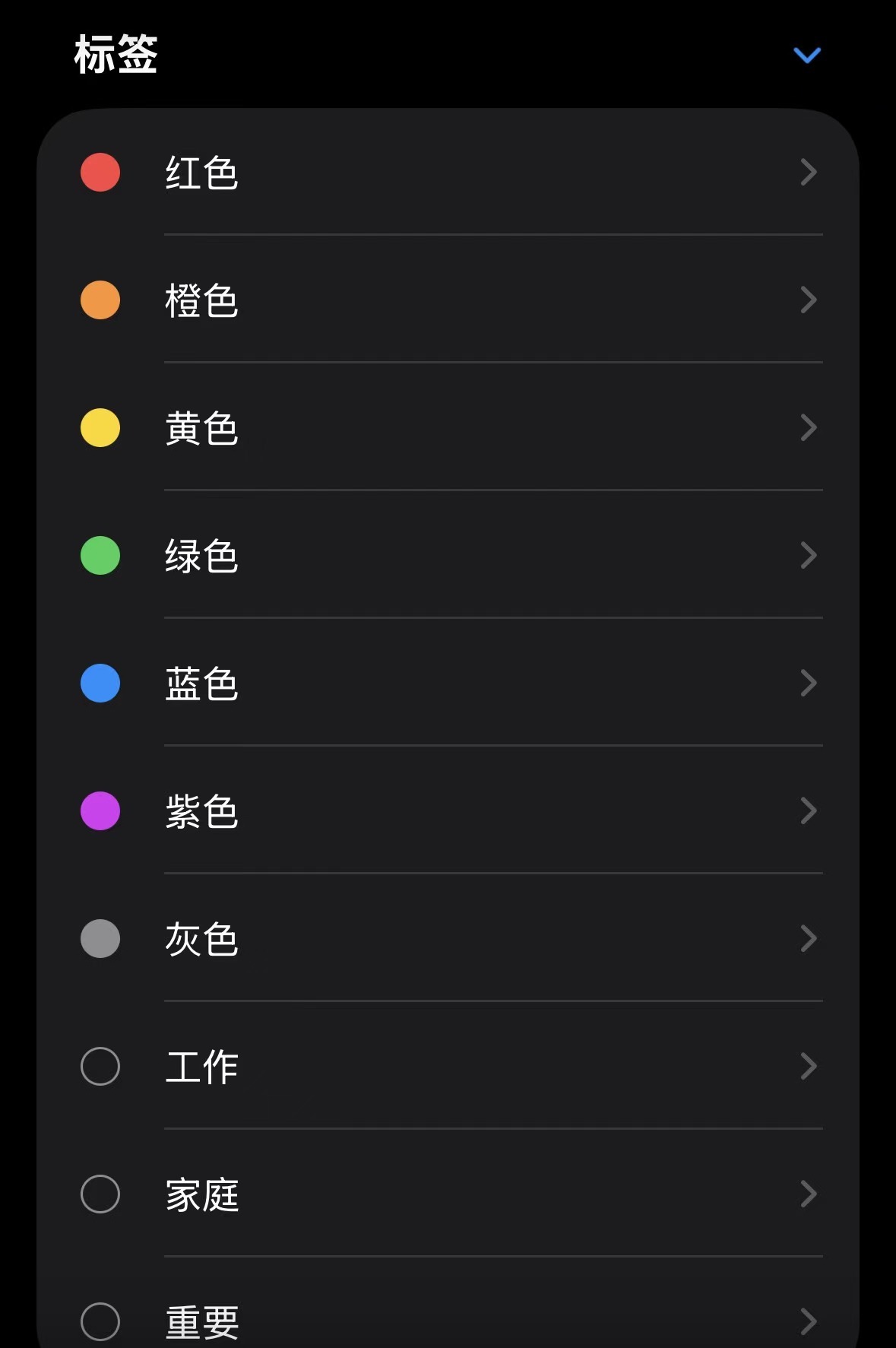This screenshot has width=896, height=1348.
Task: Open the 绿色 tag
Action: pyautogui.click(x=448, y=556)
